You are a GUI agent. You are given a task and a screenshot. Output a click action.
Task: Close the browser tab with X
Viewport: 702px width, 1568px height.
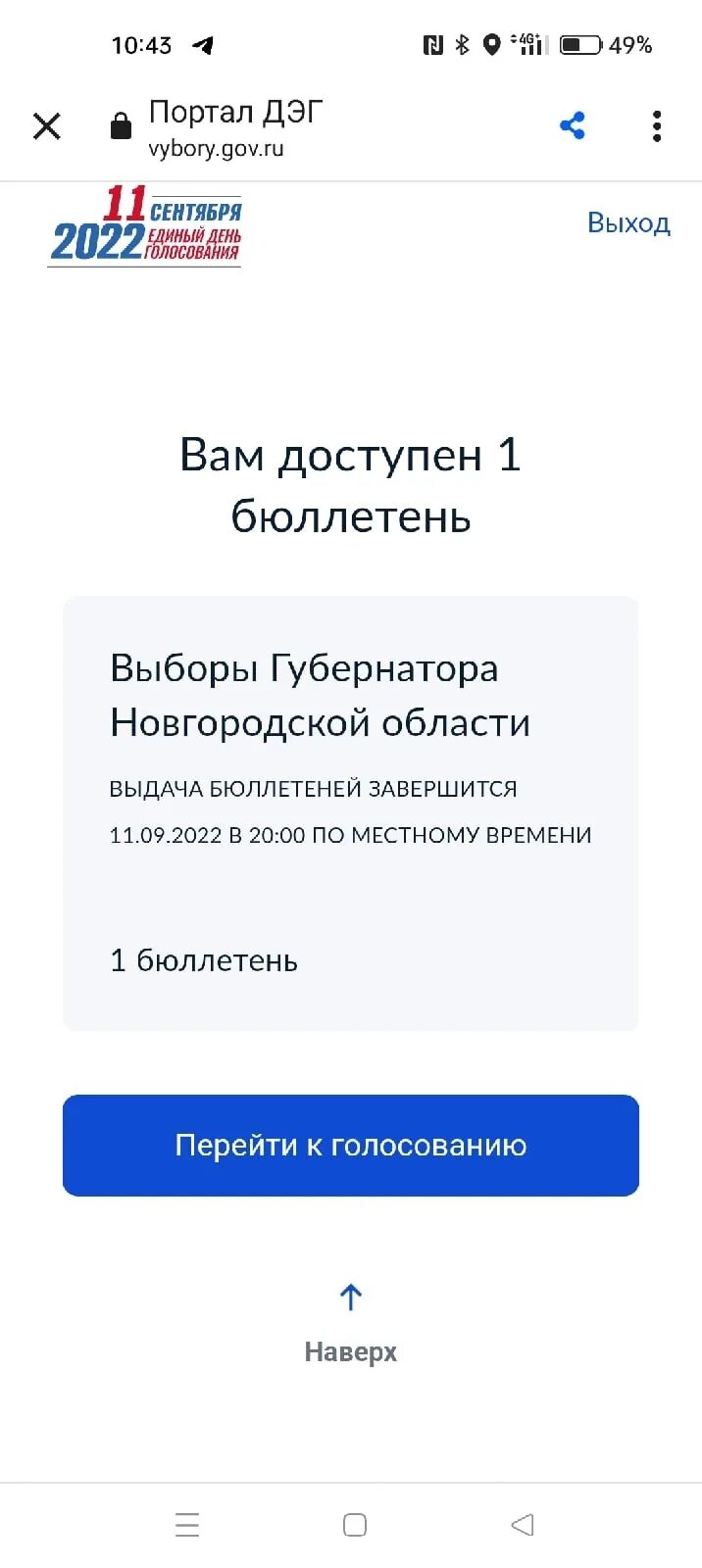(x=46, y=126)
